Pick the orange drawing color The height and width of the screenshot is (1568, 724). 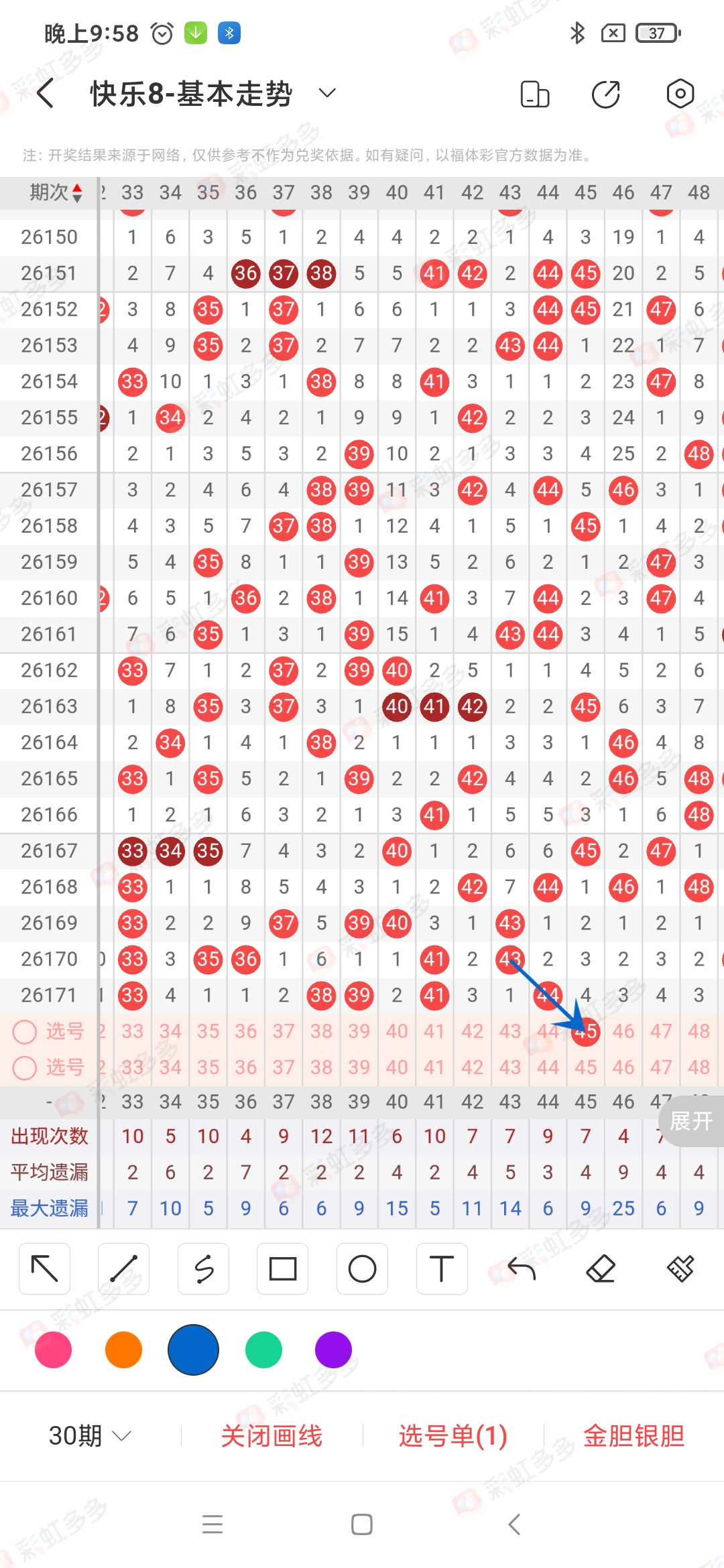pos(124,1350)
